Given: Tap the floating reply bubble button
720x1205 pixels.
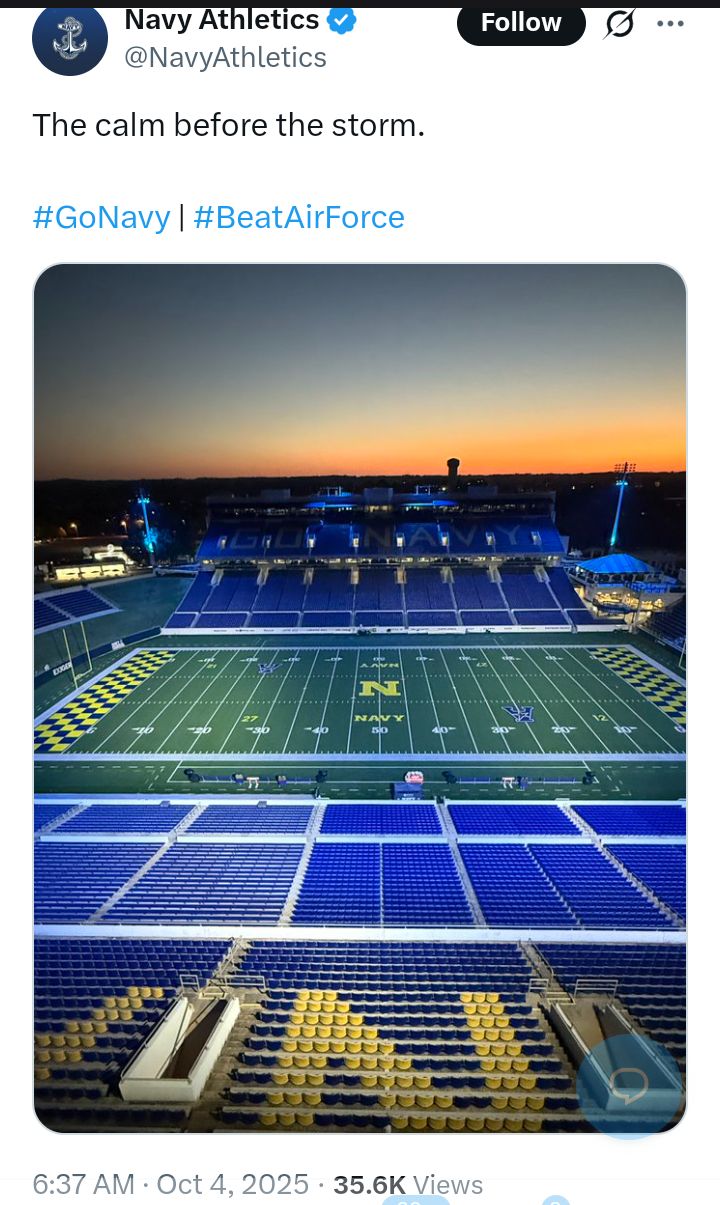Looking at the screenshot, I should click(629, 1086).
